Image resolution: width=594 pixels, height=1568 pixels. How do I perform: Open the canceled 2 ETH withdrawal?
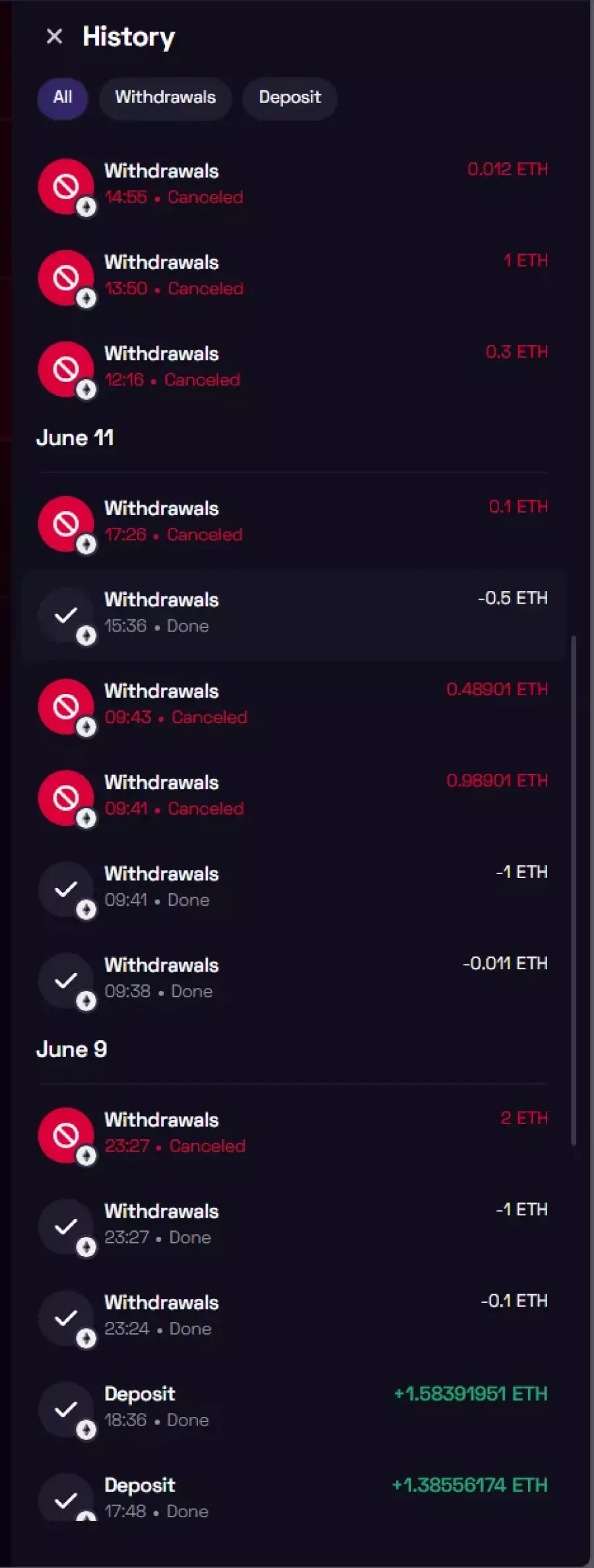[292, 1133]
